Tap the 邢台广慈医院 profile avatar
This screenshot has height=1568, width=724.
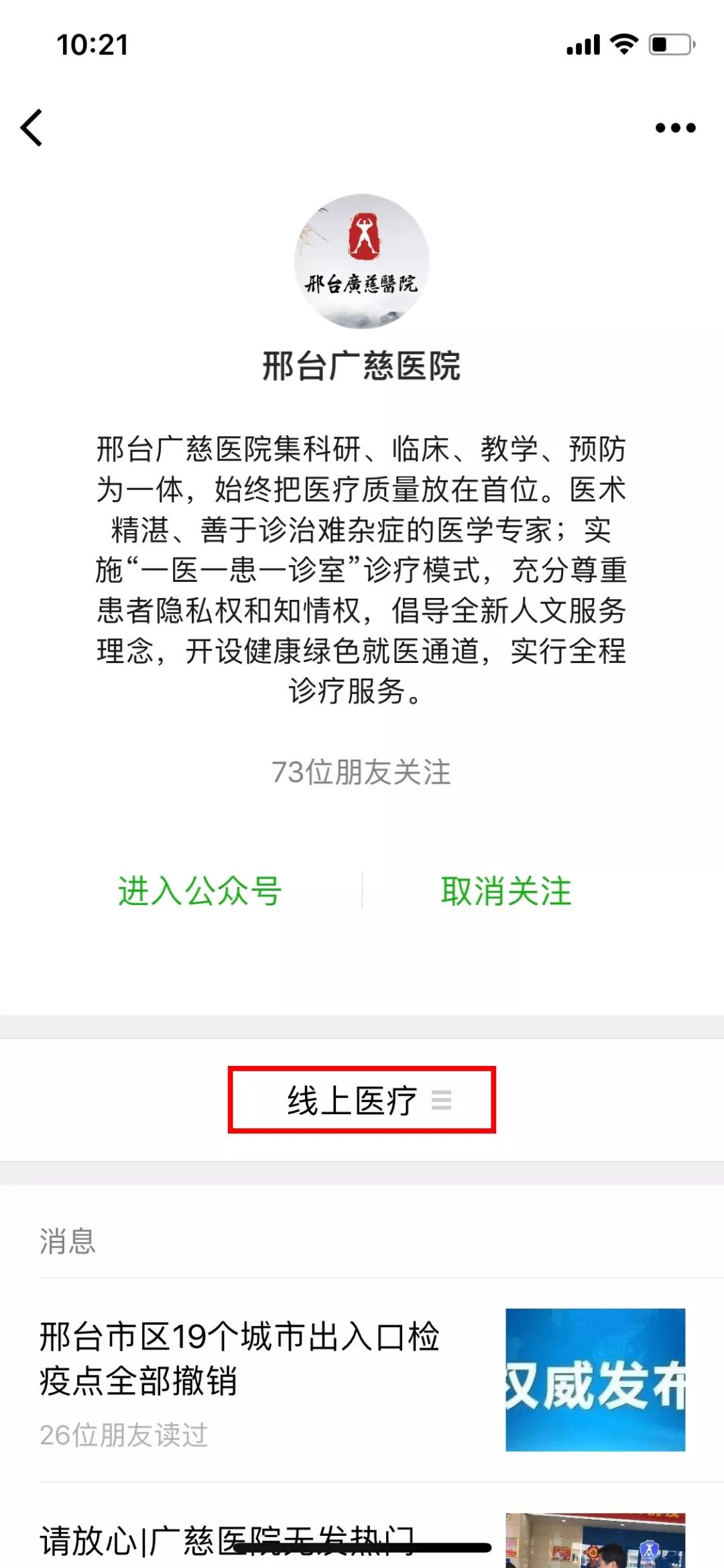pos(361,261)
